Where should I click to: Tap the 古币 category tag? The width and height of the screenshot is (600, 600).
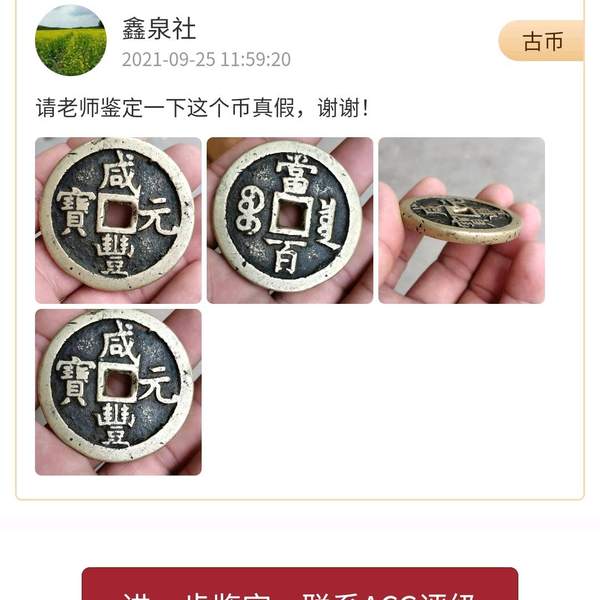tap(542, 41)
